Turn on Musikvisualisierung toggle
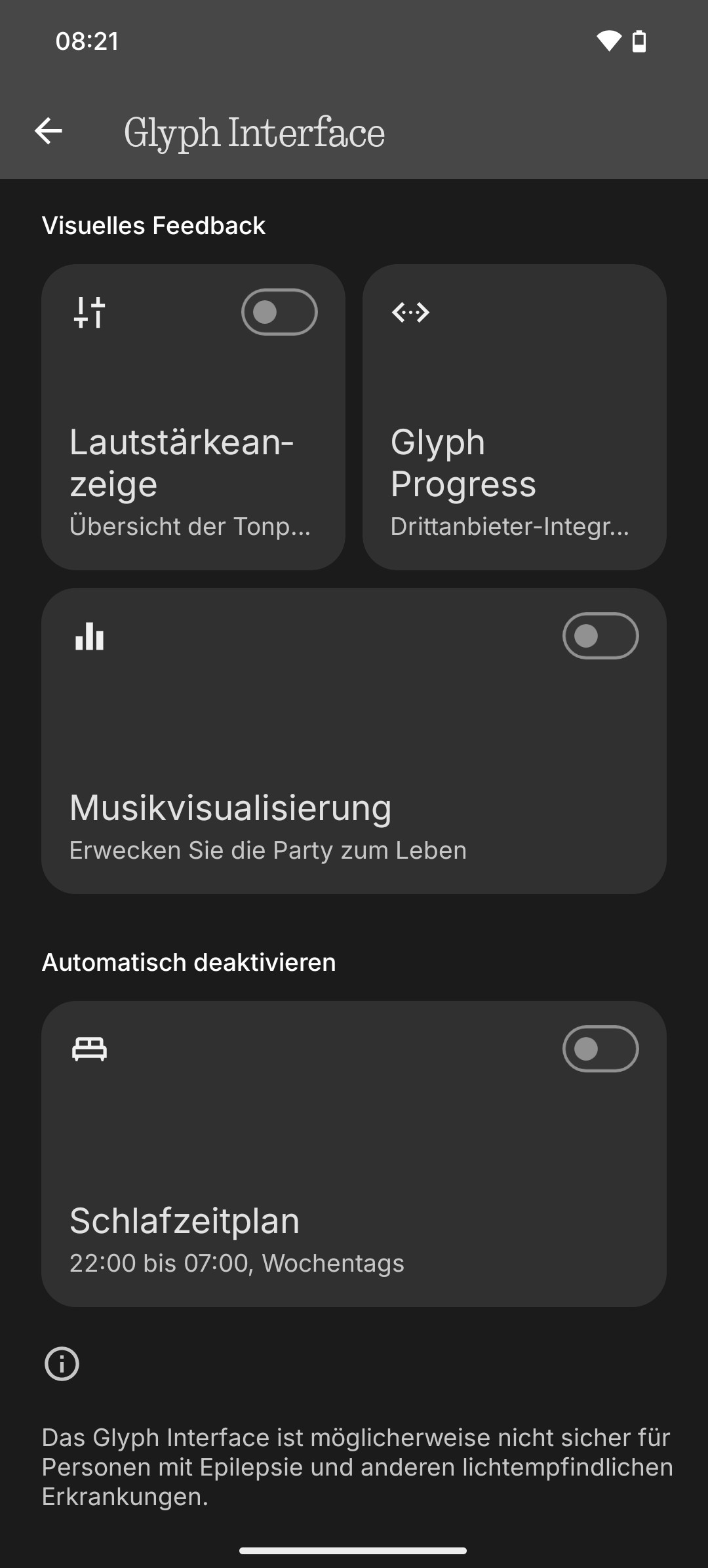The height and width of the screenshot is (1568, 708). point(600,636)
